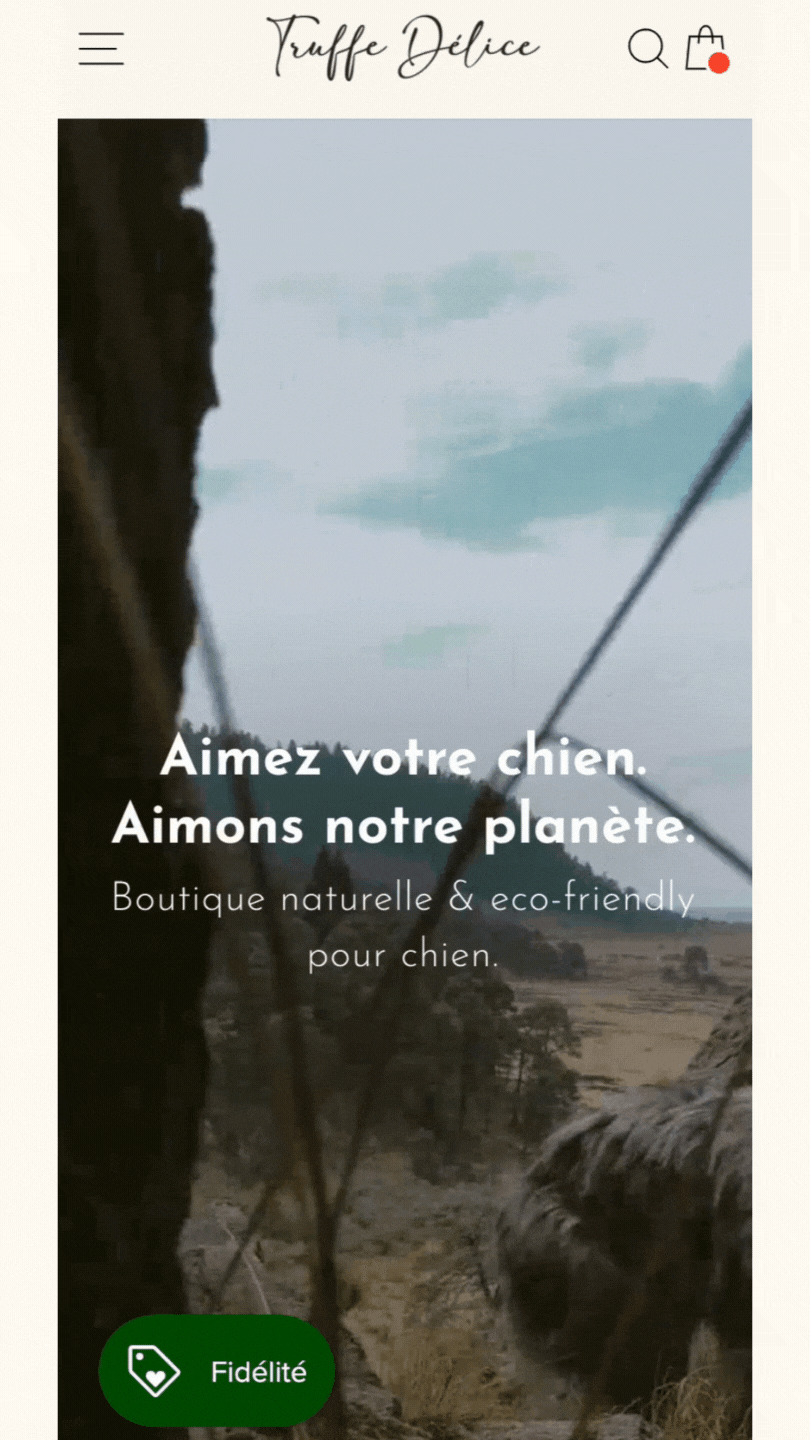The width and height of the screenshot is (810, 1440).
Task: Open the search icon
Action: coord(647,48)
